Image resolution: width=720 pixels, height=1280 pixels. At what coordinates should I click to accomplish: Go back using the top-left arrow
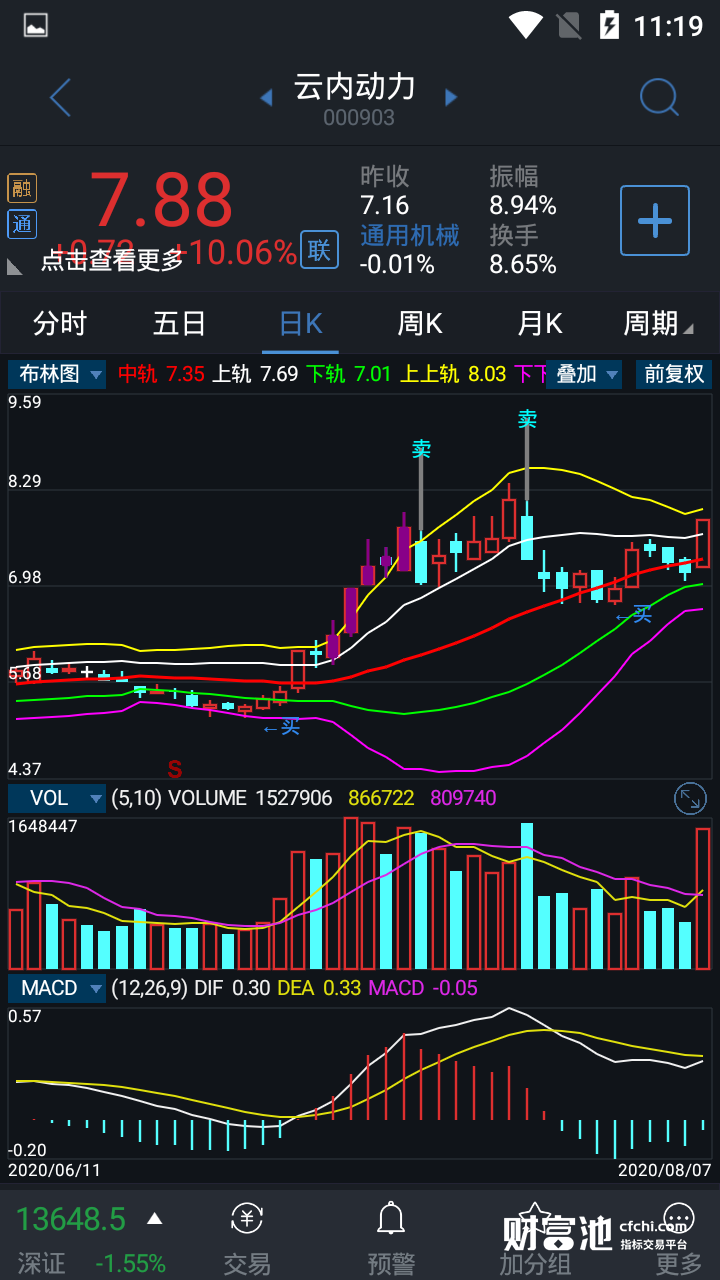pyautogui.click(x=60, y=98)
